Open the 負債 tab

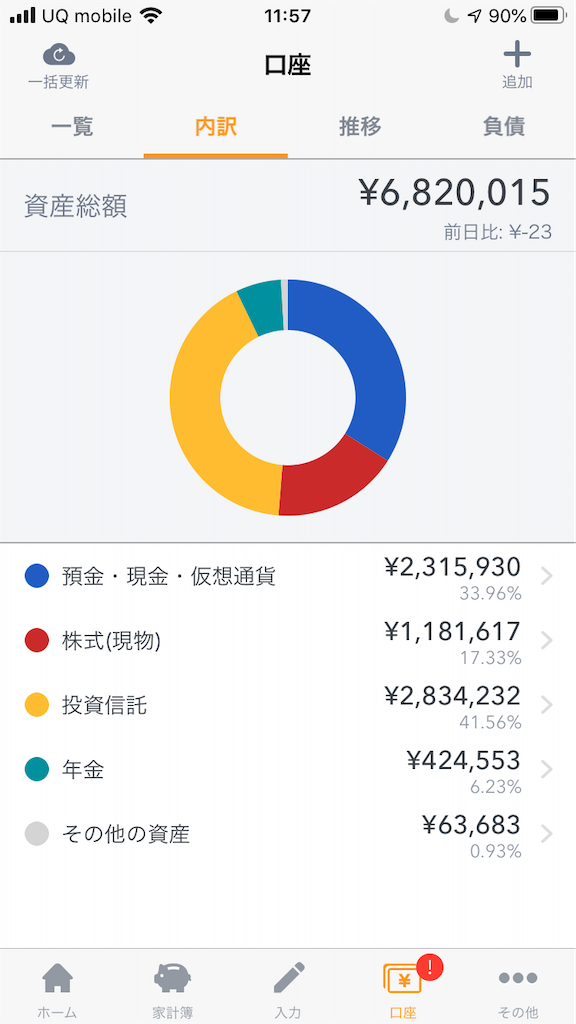click(x=504, y=127)
